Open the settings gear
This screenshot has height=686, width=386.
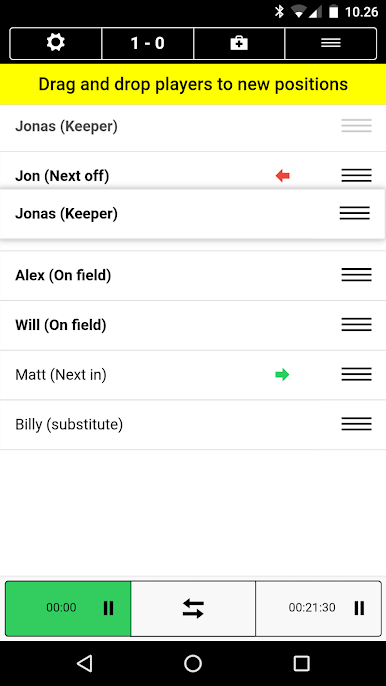(56, 43)
